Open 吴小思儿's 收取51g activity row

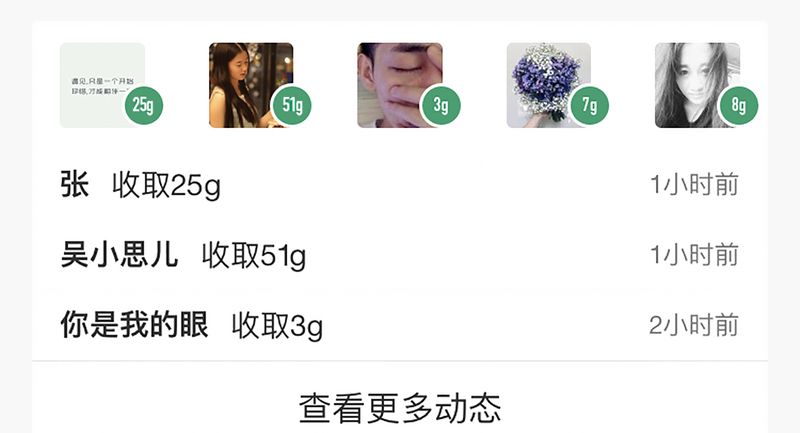pos(400,255)
